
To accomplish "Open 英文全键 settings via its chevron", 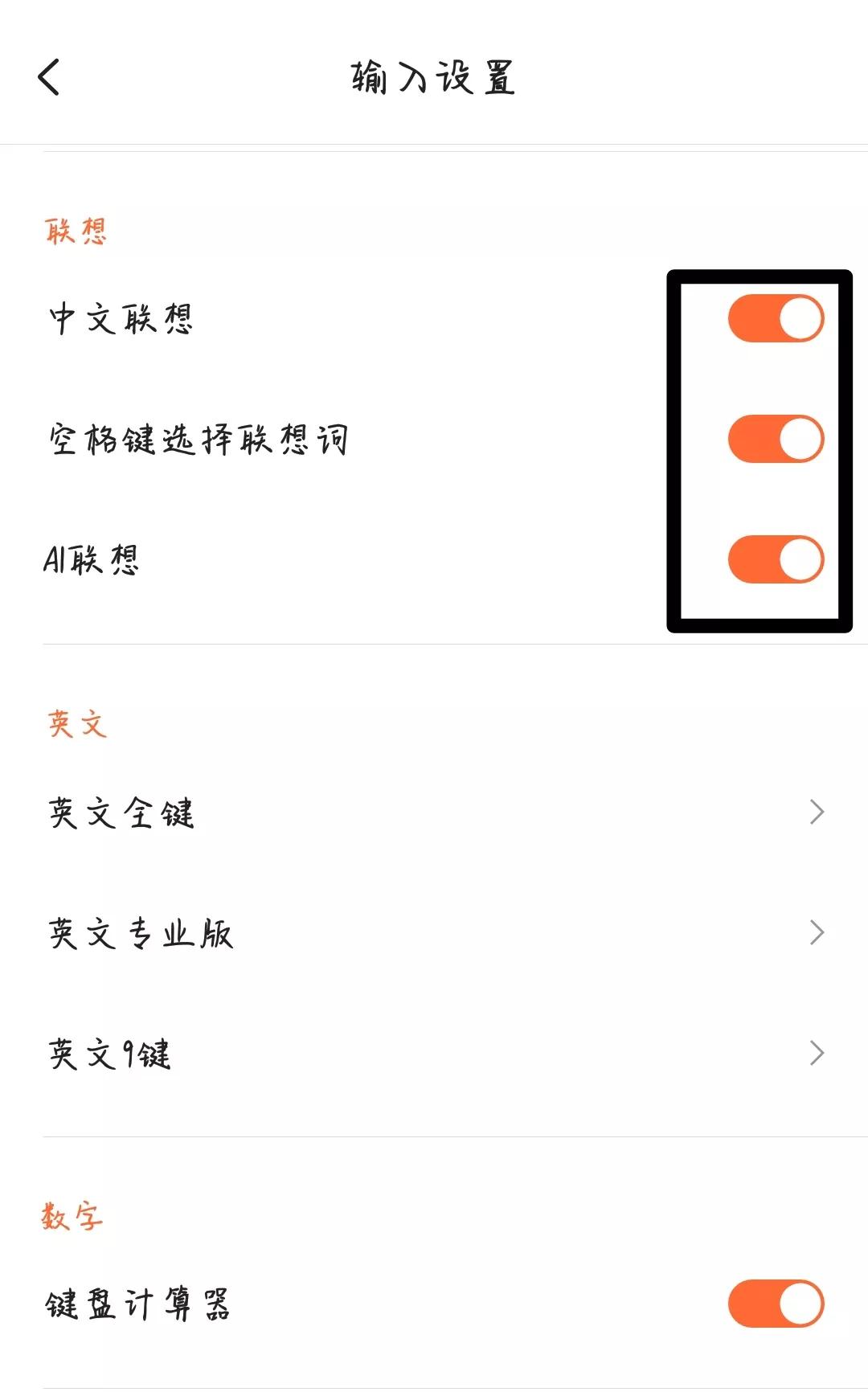I will point(818,813).
